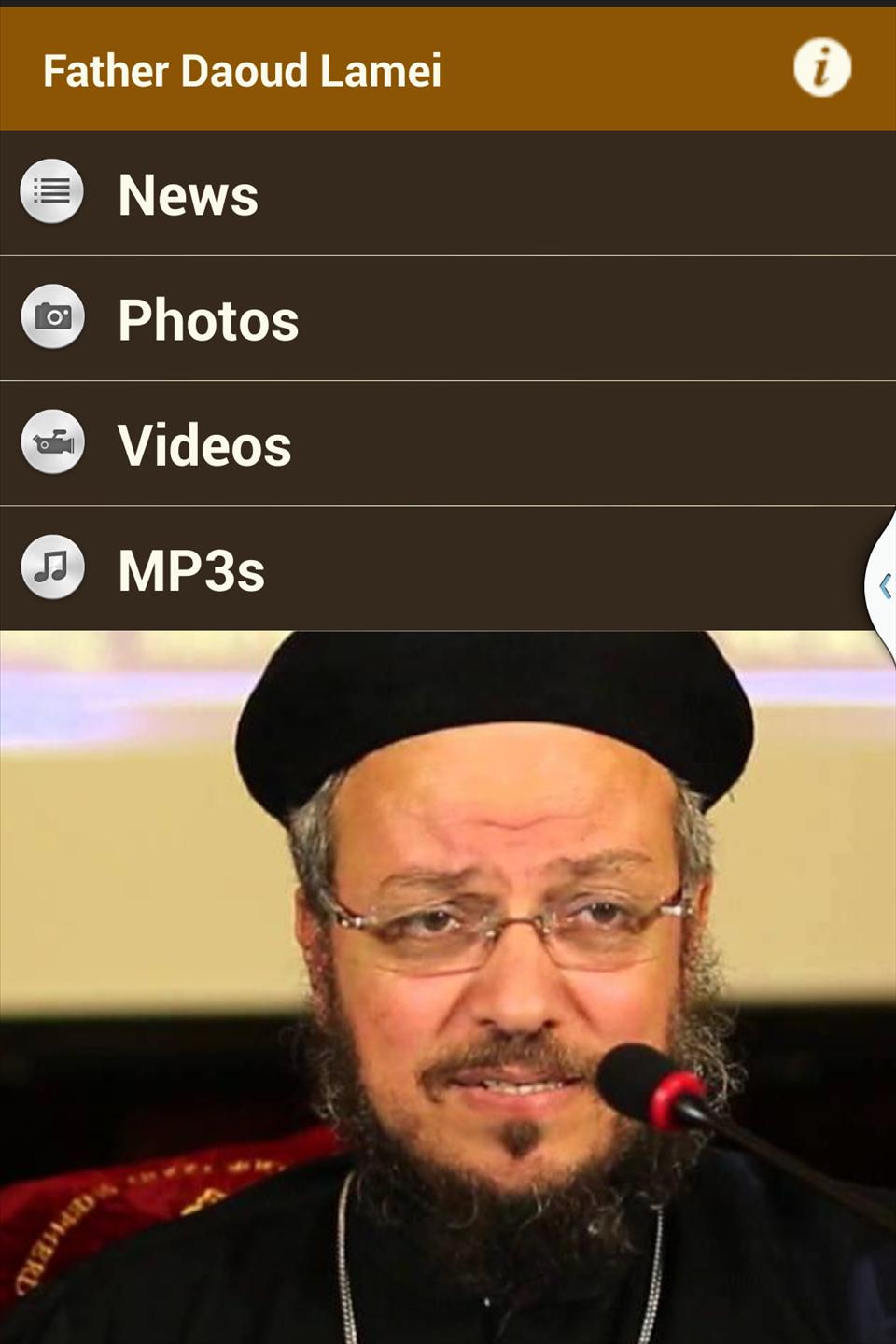
Task: Click the Father Daoud Lamei title
Action: (243, 69)
